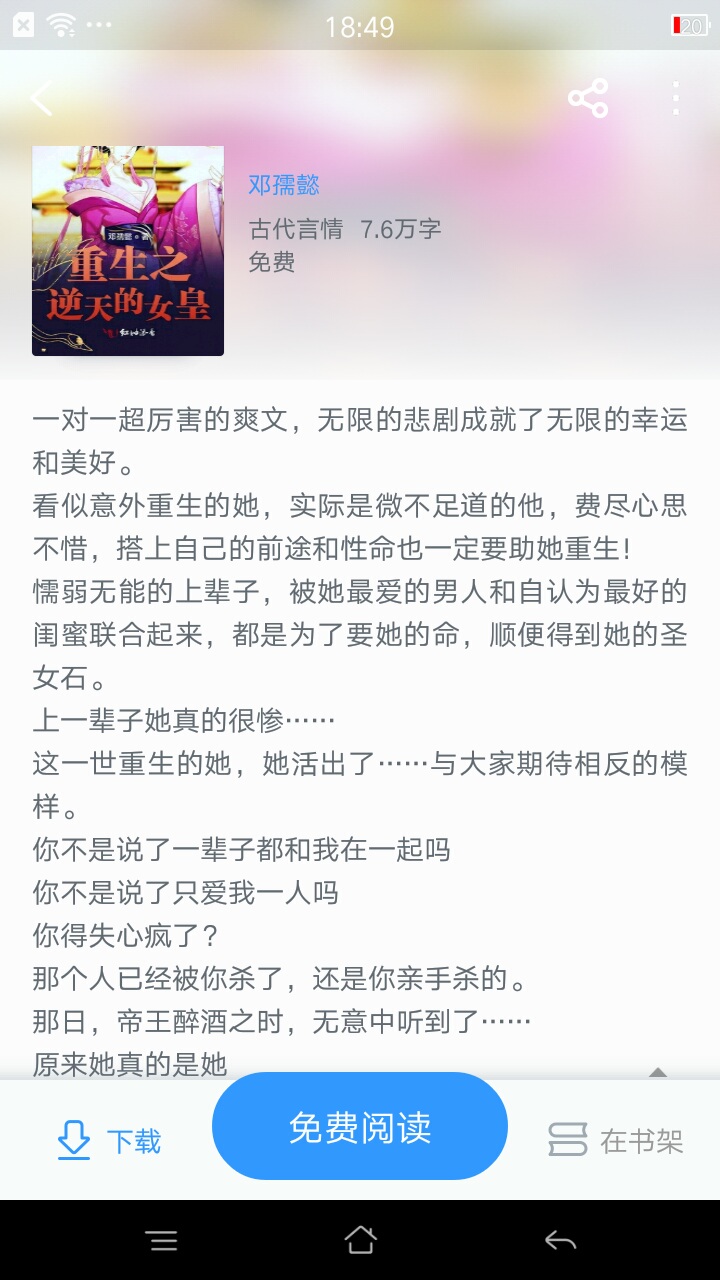The width and height of the screenshot is (720, 1280).
Task: Share this book
Action: [588, 98]
